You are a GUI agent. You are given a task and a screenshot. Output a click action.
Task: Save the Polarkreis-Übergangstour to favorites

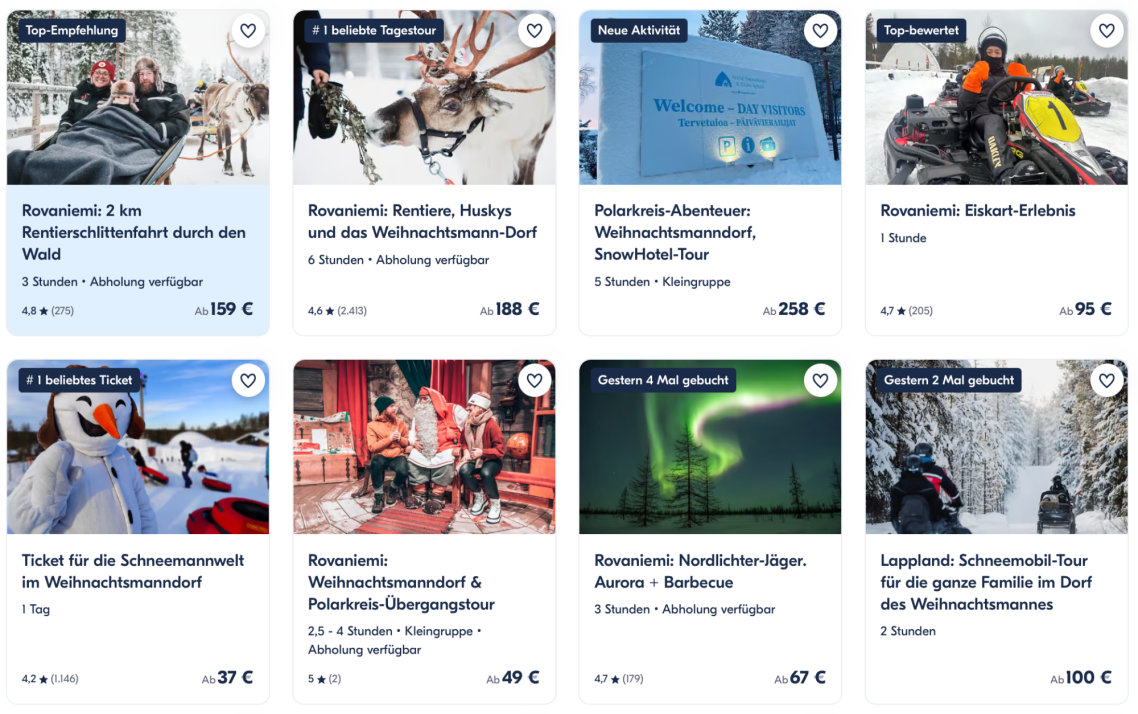535,380
